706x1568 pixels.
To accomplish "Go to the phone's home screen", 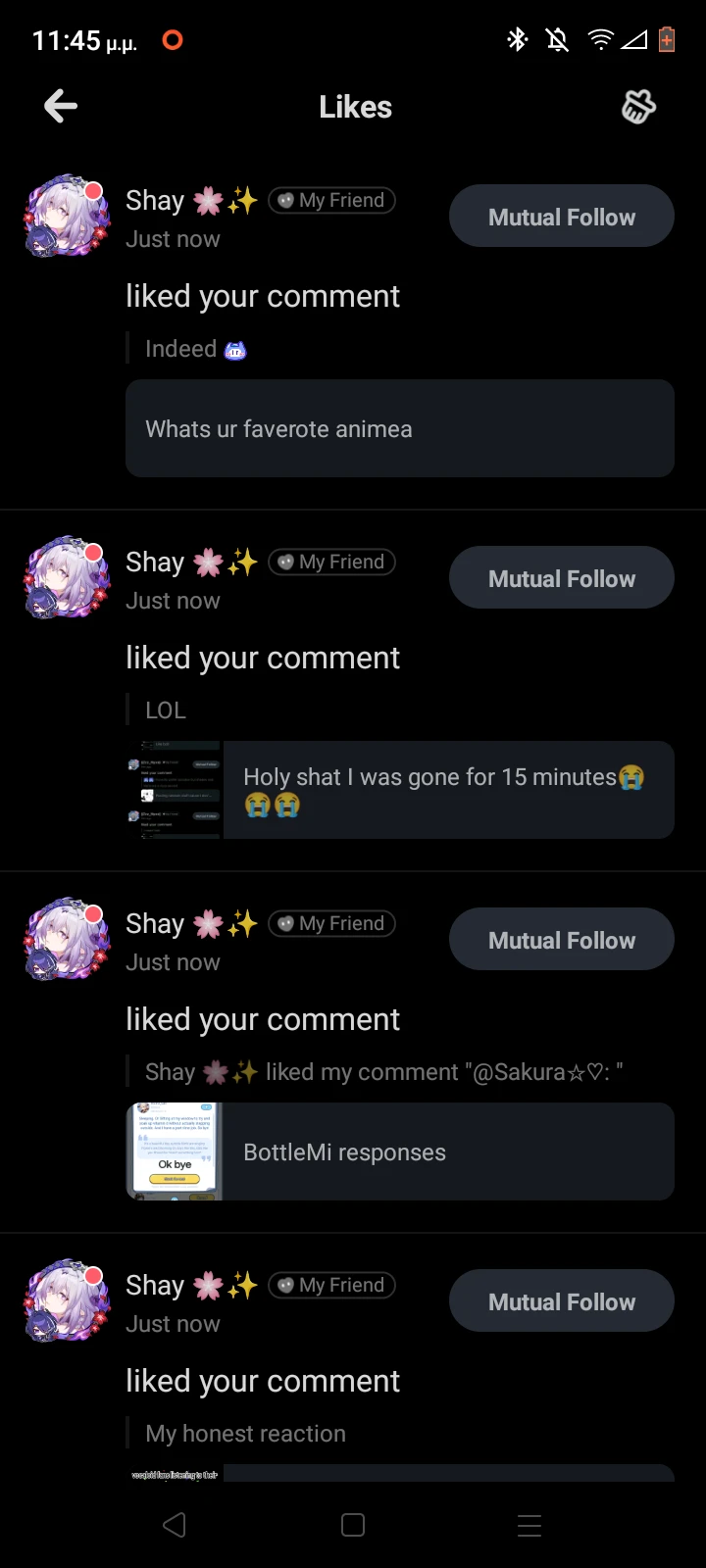I will 353,1525.
